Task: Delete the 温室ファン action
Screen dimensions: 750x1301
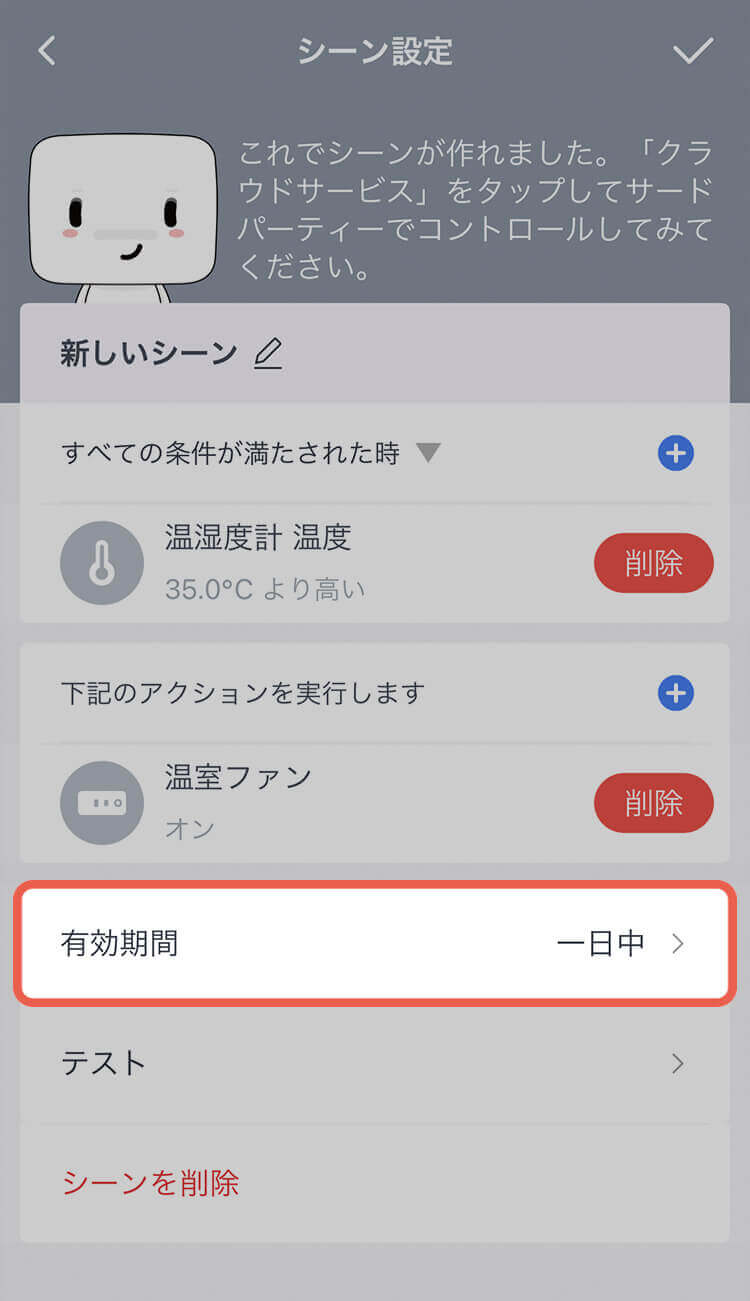Action: coord(654,803)
